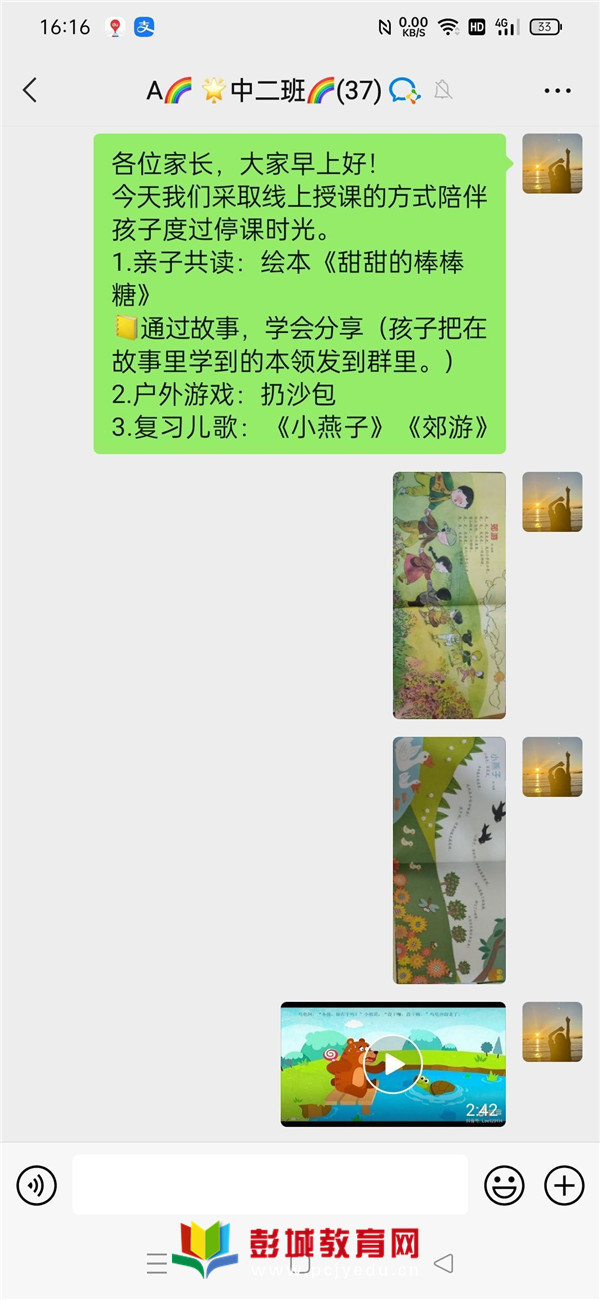Open the plus attachment menu

564,1186
